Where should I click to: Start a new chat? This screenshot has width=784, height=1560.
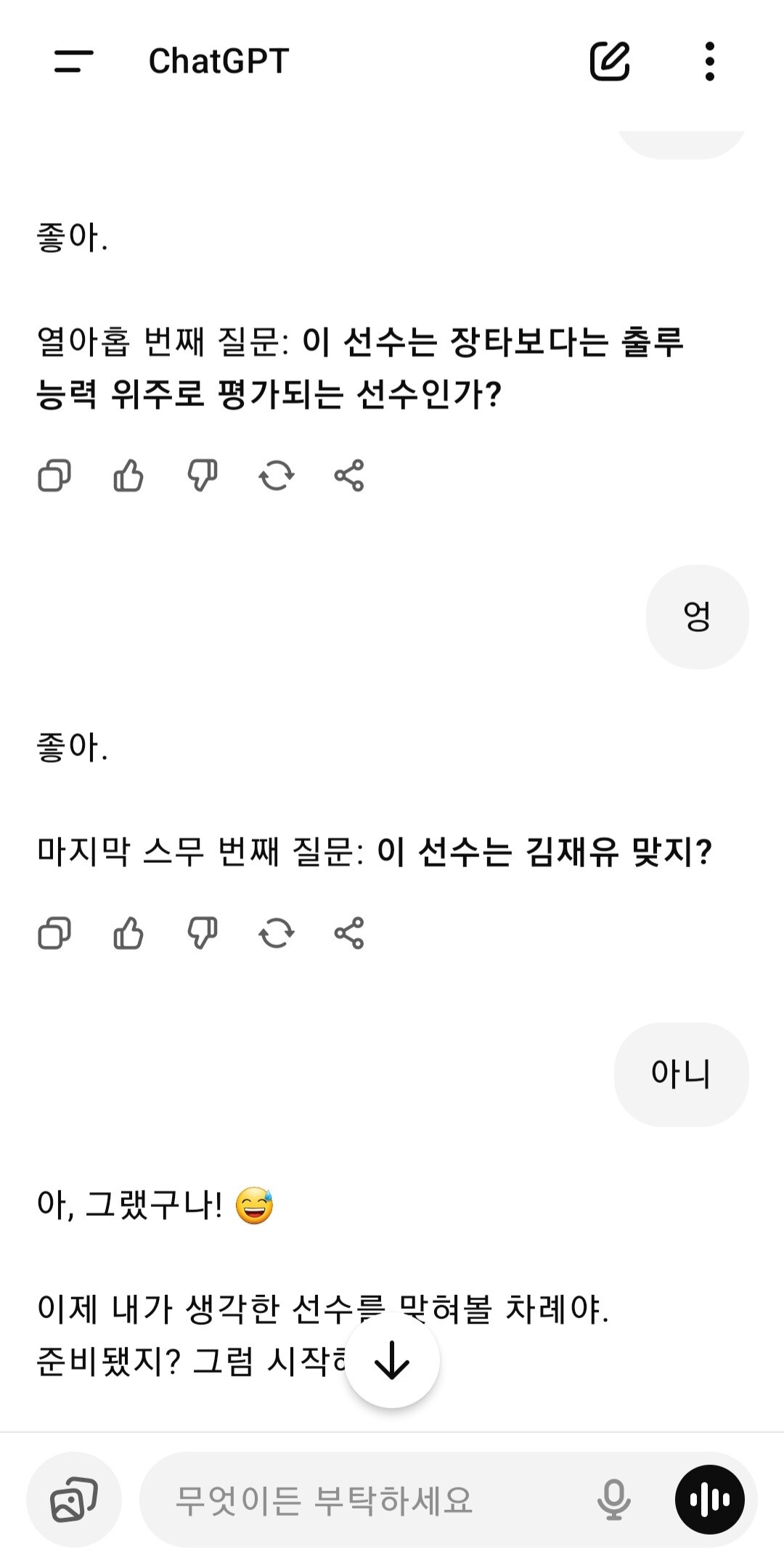point(609,61)
